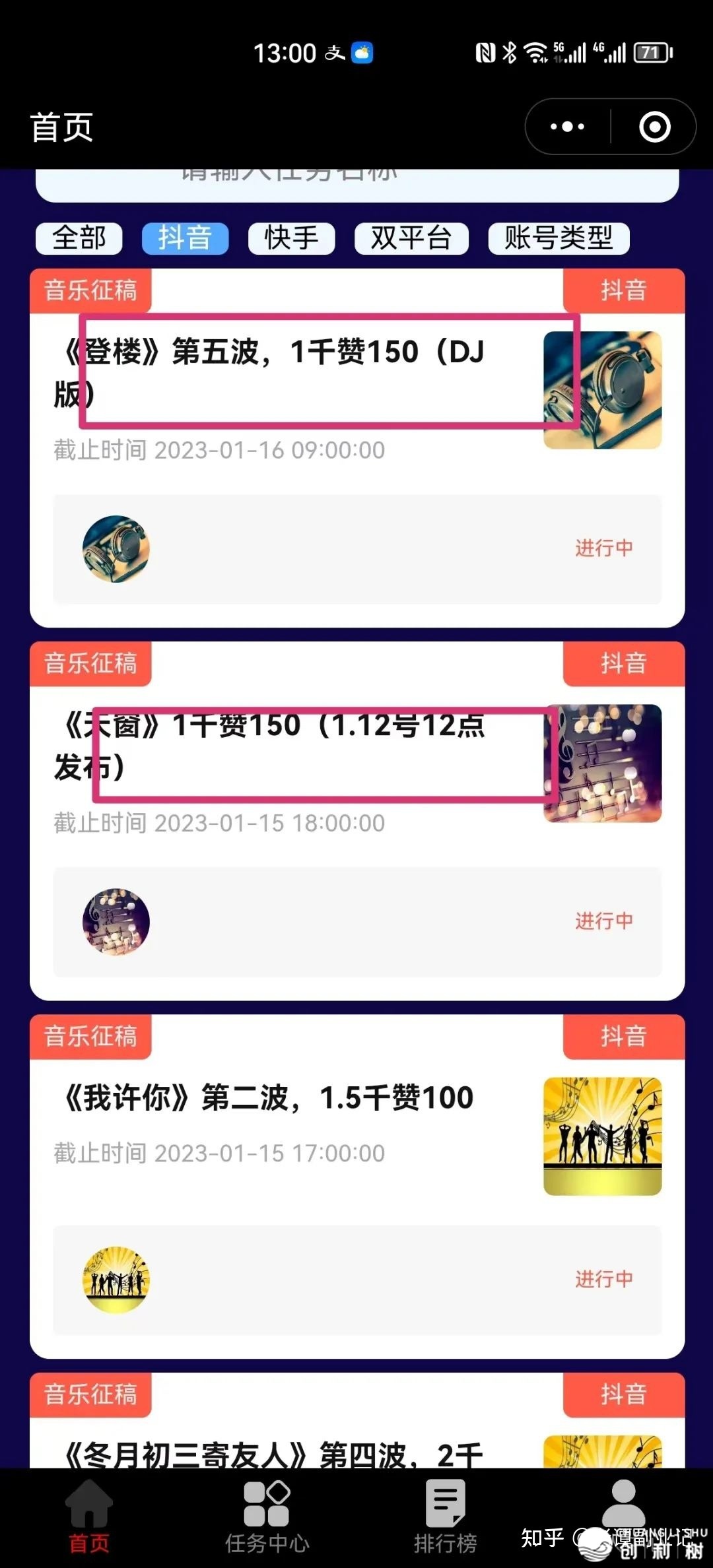Filter tasks by 快手
713x1568 pixels.
291,238
